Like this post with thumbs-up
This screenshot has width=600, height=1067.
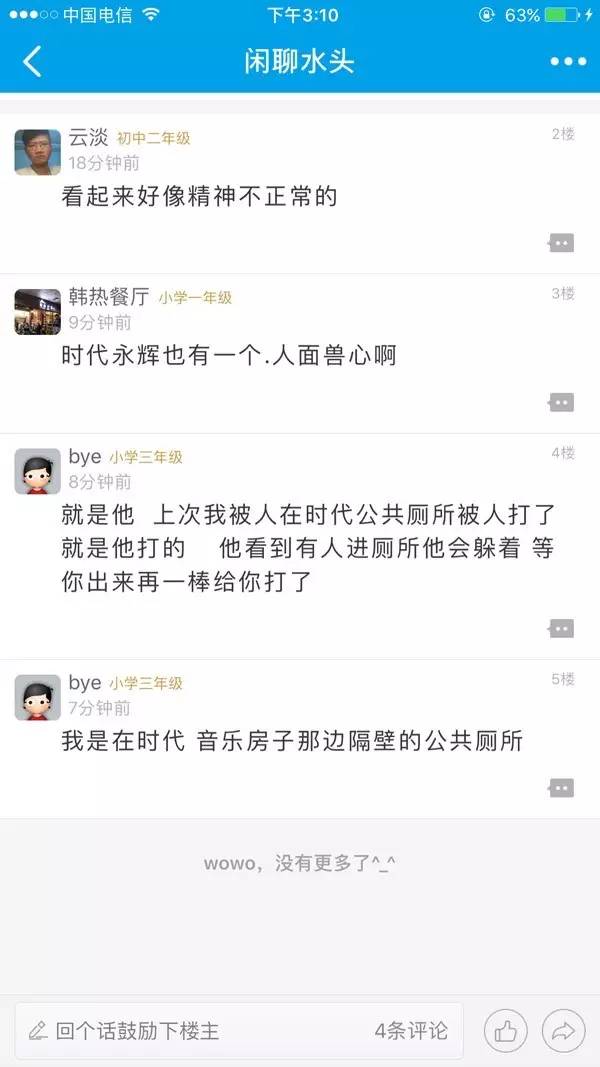click(506, 1031)
